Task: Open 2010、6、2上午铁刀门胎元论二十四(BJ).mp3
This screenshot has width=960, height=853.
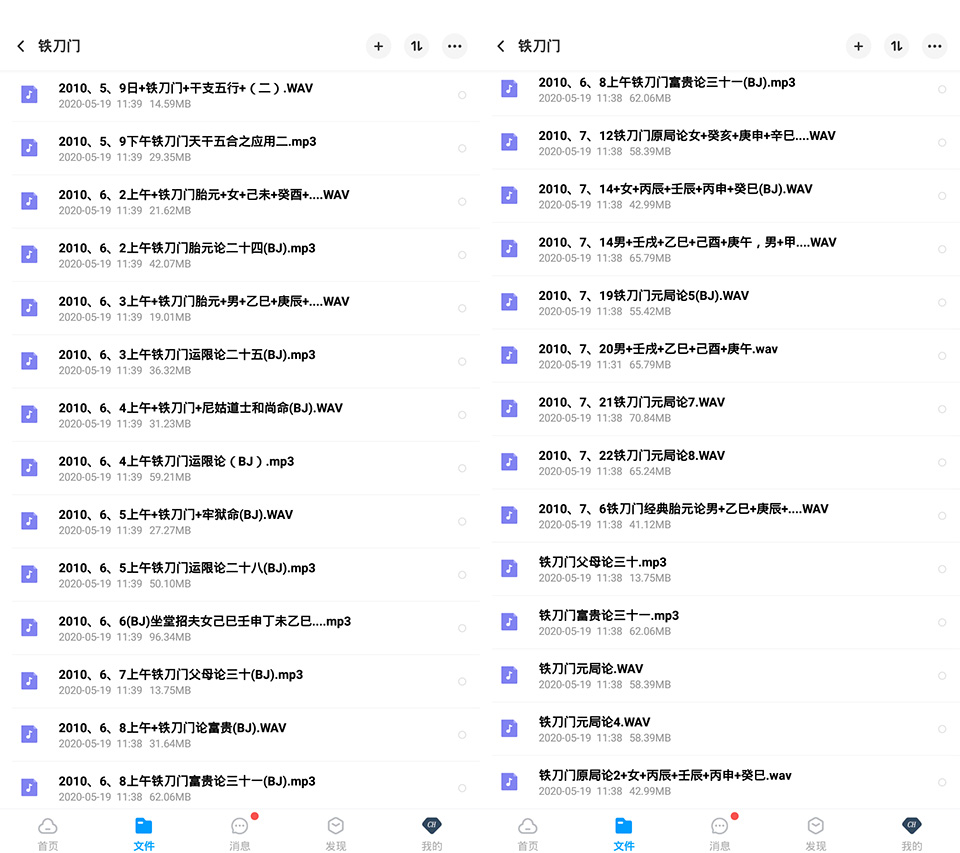Action: tap(245, 255)
